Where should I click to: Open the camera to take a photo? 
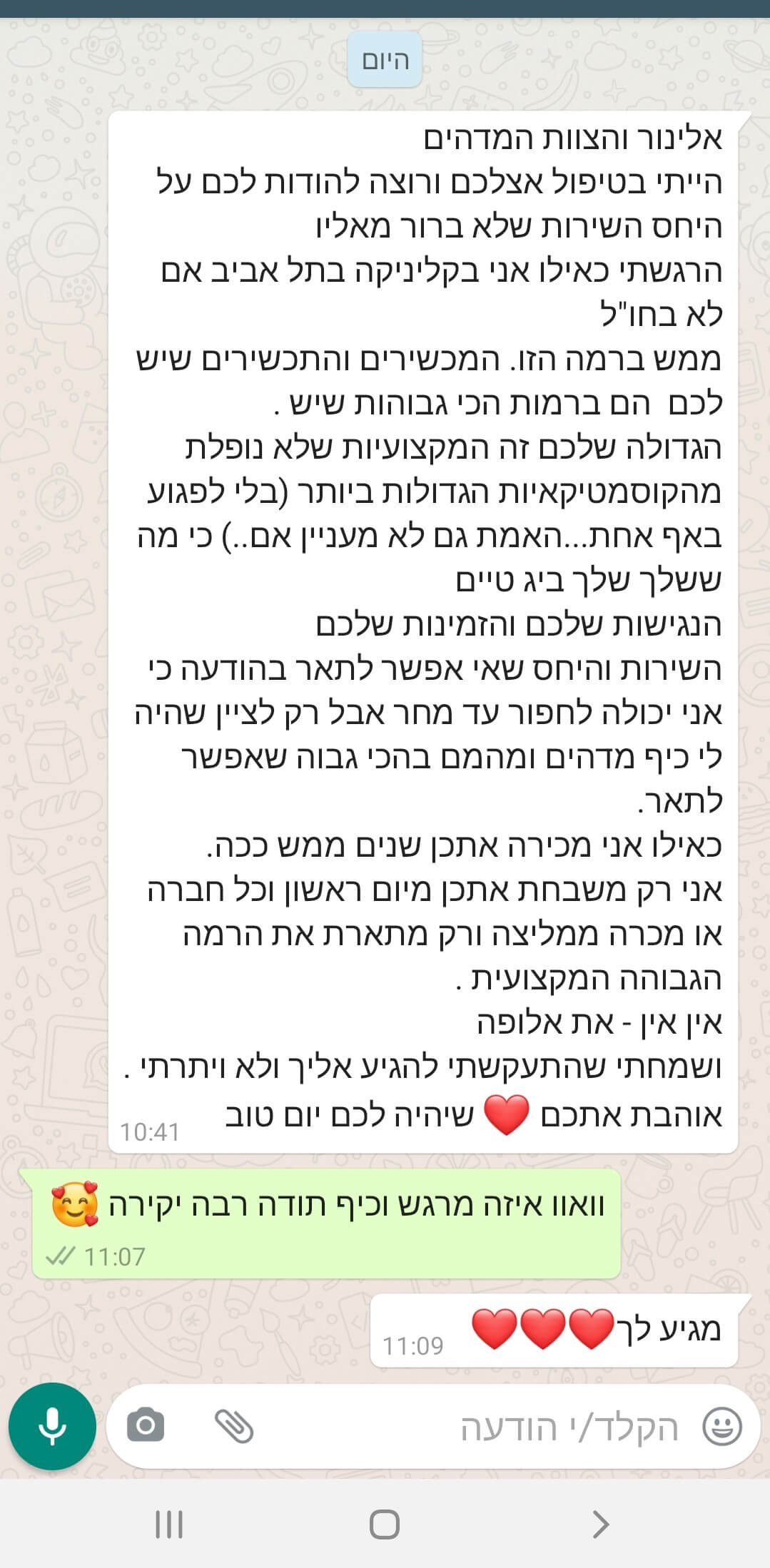coord(146,1427)
